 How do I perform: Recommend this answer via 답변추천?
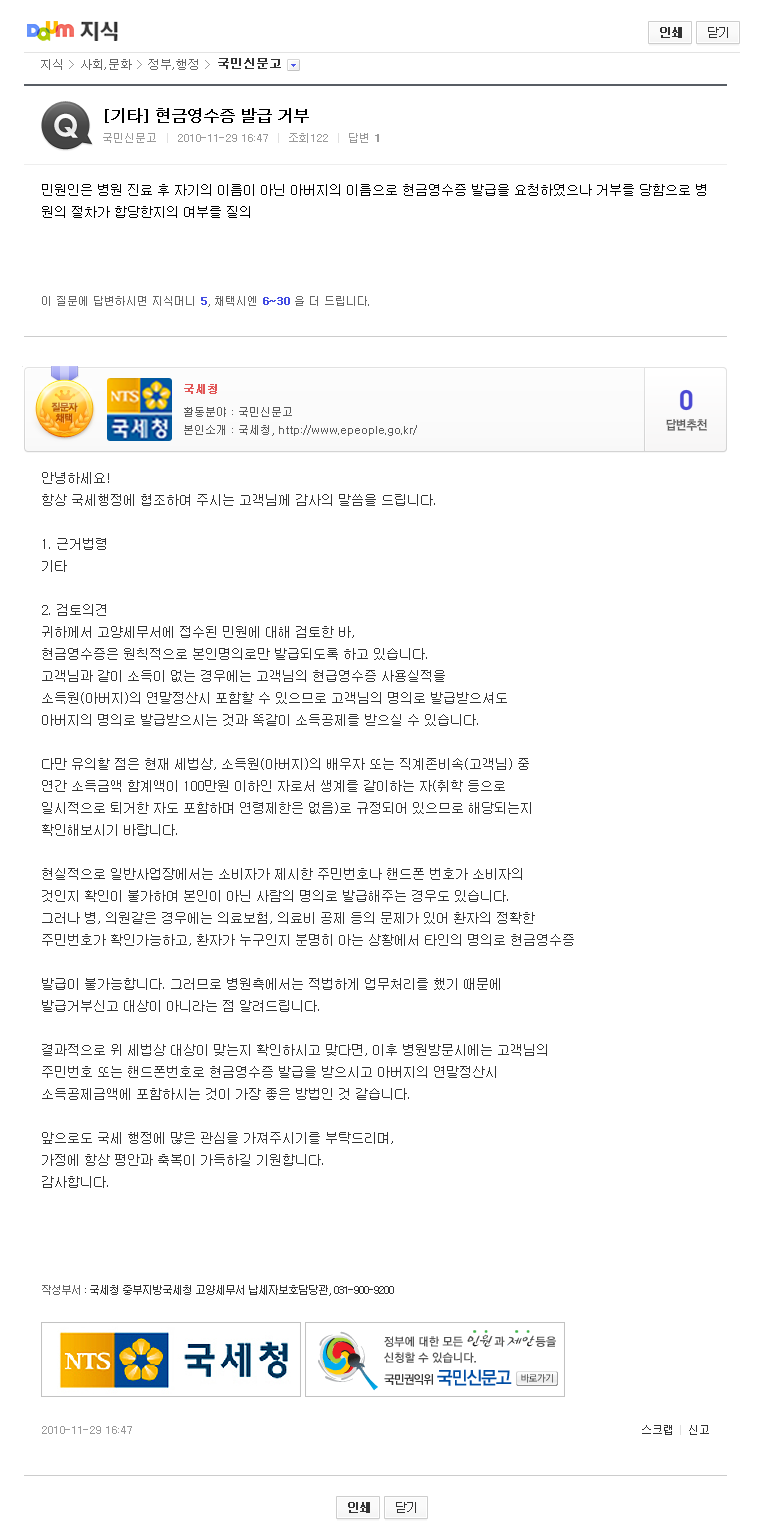686,410
